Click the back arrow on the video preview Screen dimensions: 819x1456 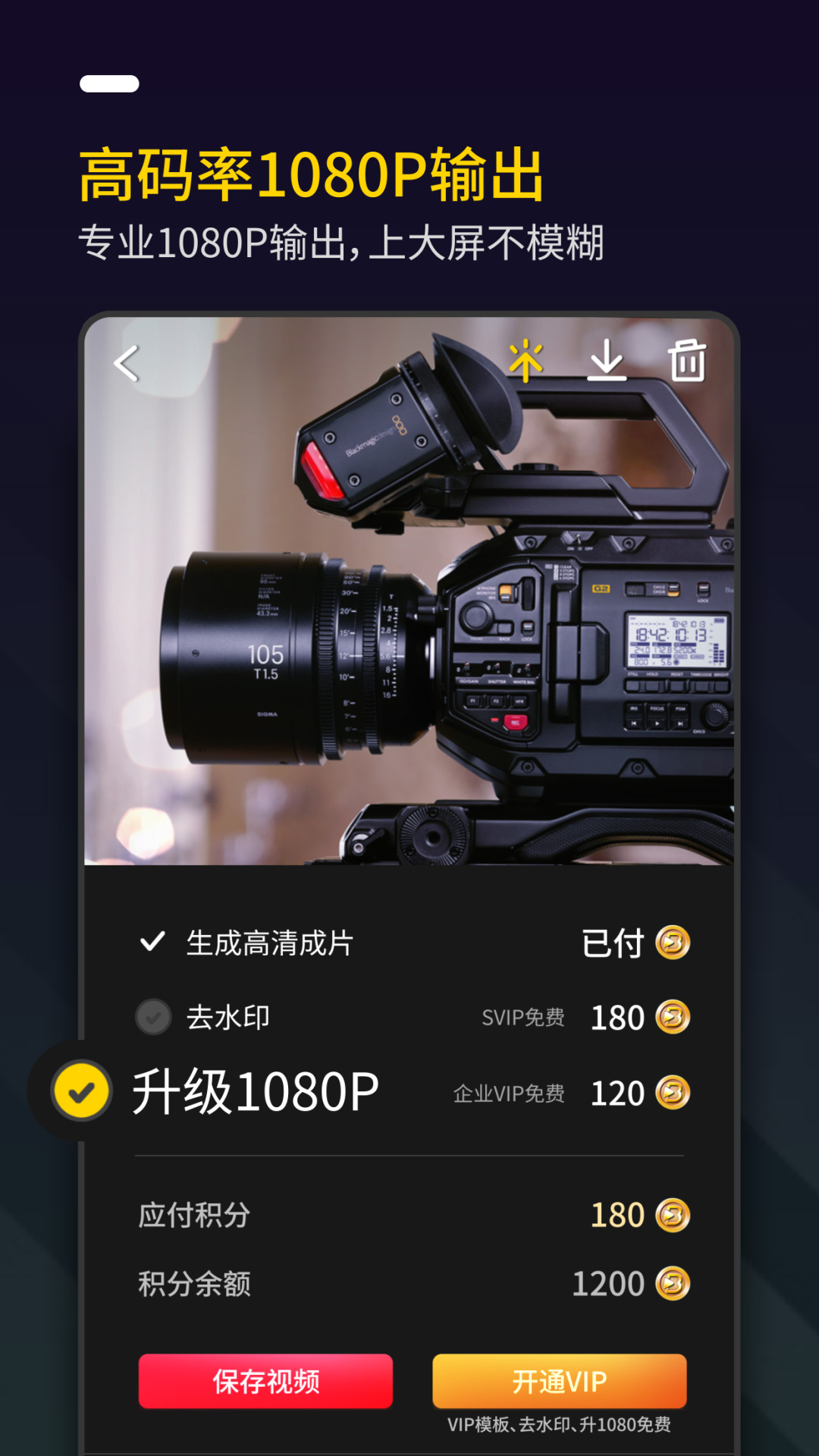pyautogui.click(x=126, y=366)
